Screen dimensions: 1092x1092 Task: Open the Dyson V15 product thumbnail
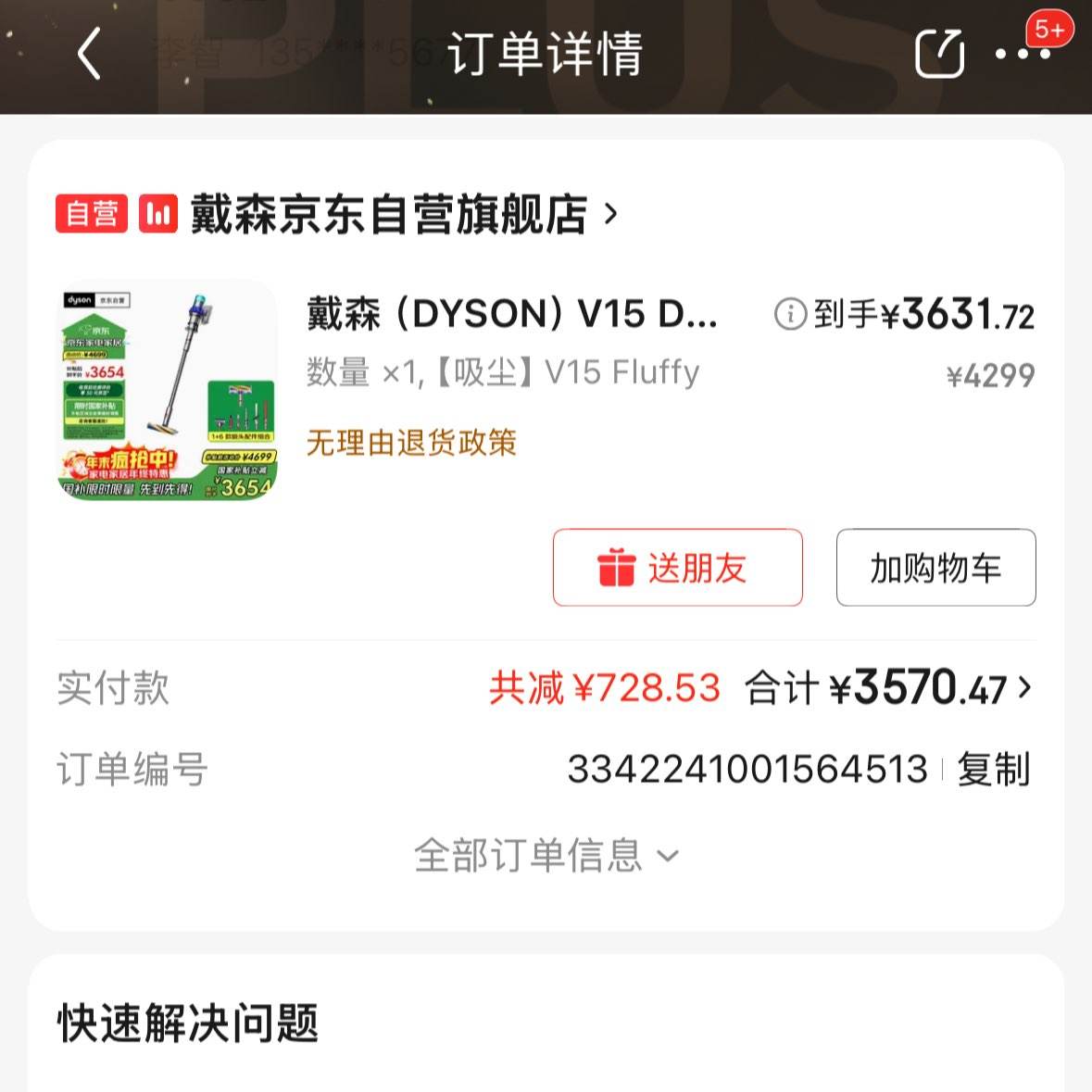point(167,391)
